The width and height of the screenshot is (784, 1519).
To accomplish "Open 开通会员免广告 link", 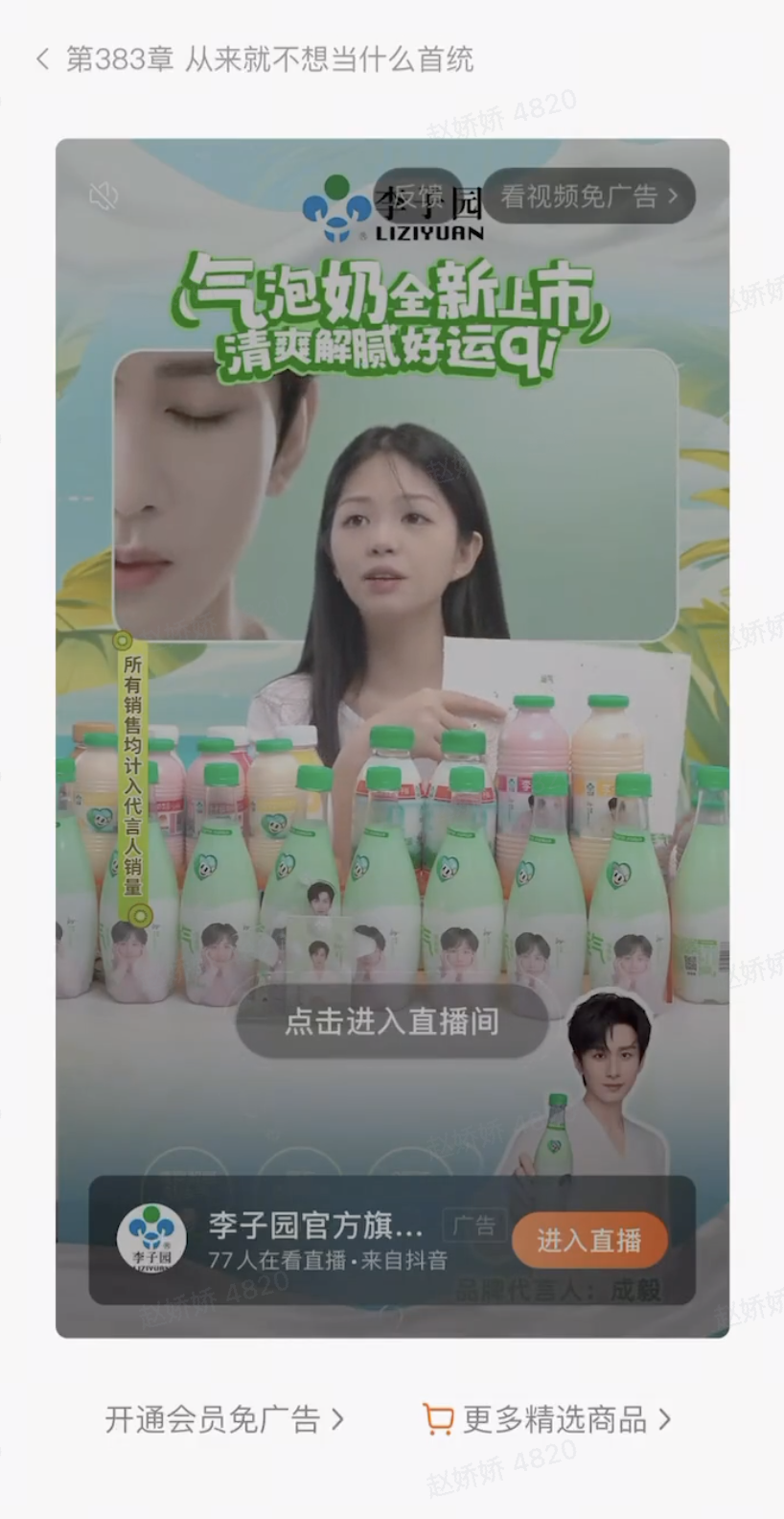I will [224, 1419].
